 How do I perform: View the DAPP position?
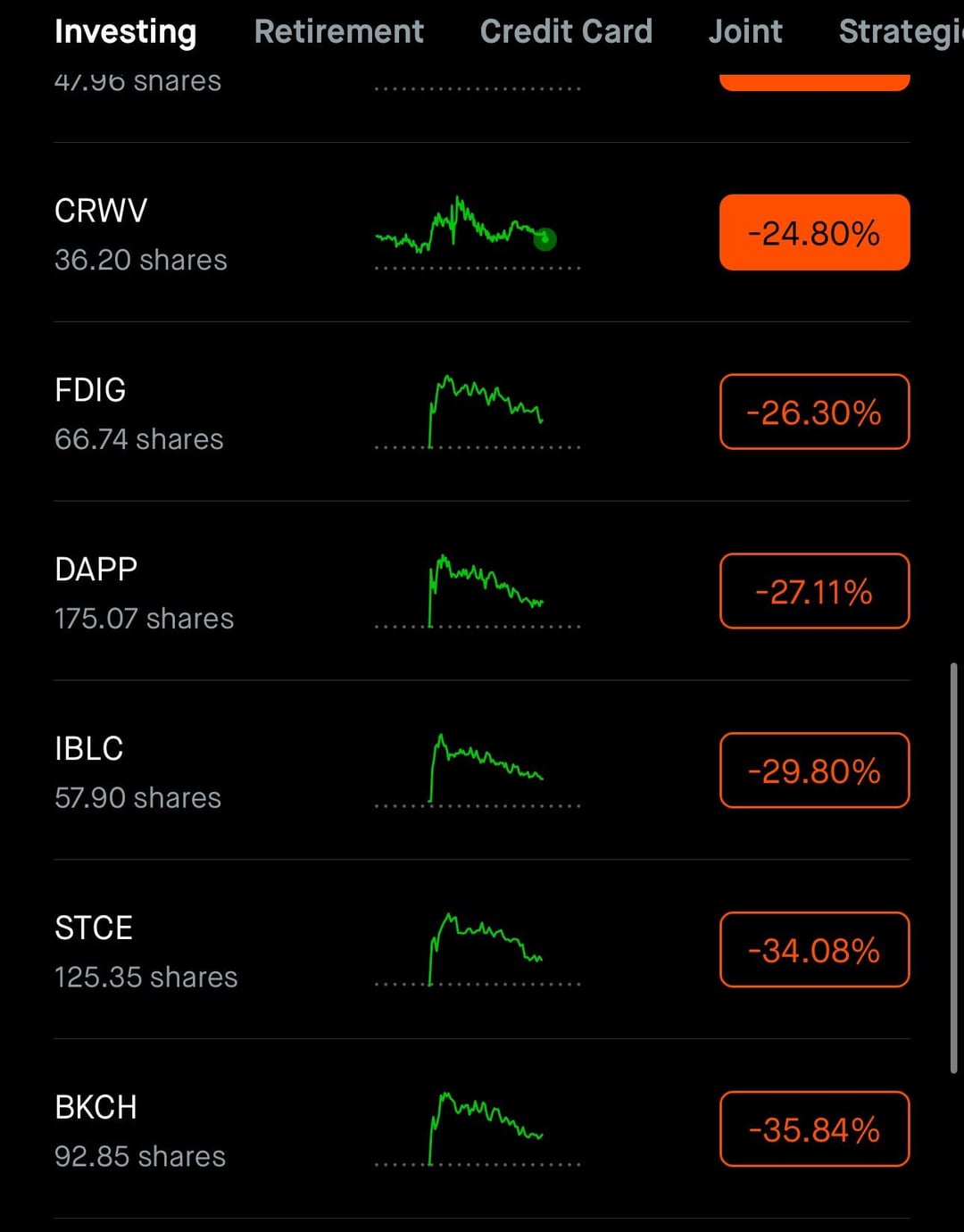(144, 593)
